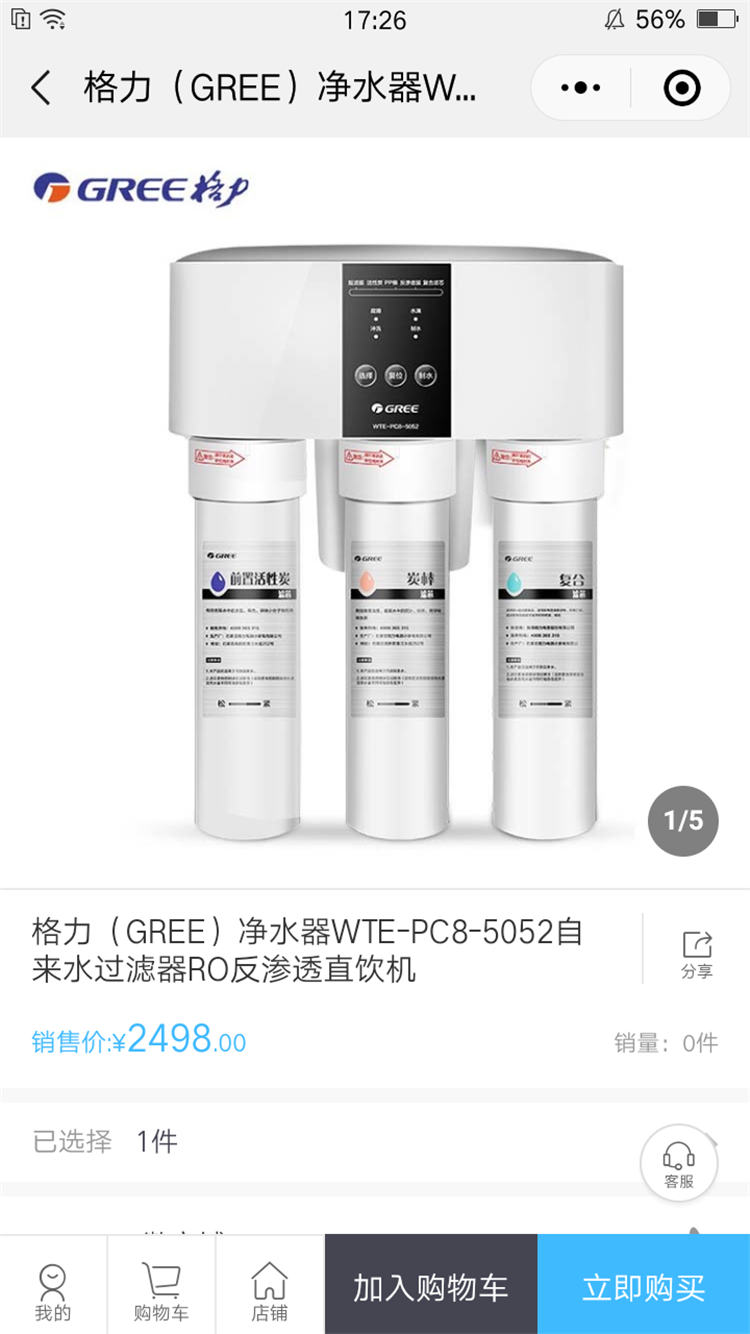The height and width of the screenshot is (1334, 750).
Task: Visit the 店铺 store page
Action: [x=269, y=1291]
